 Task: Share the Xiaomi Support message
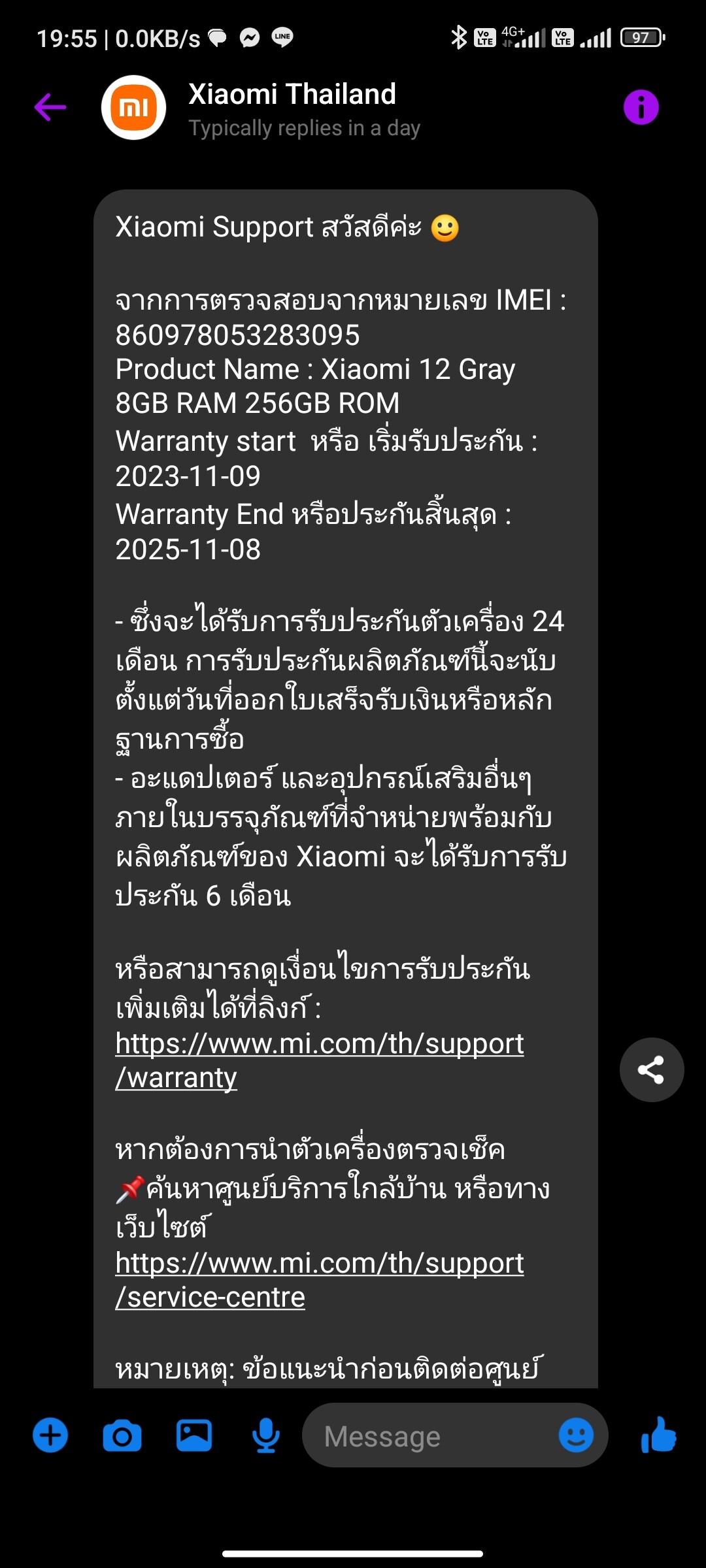[x=651, y=1070]
